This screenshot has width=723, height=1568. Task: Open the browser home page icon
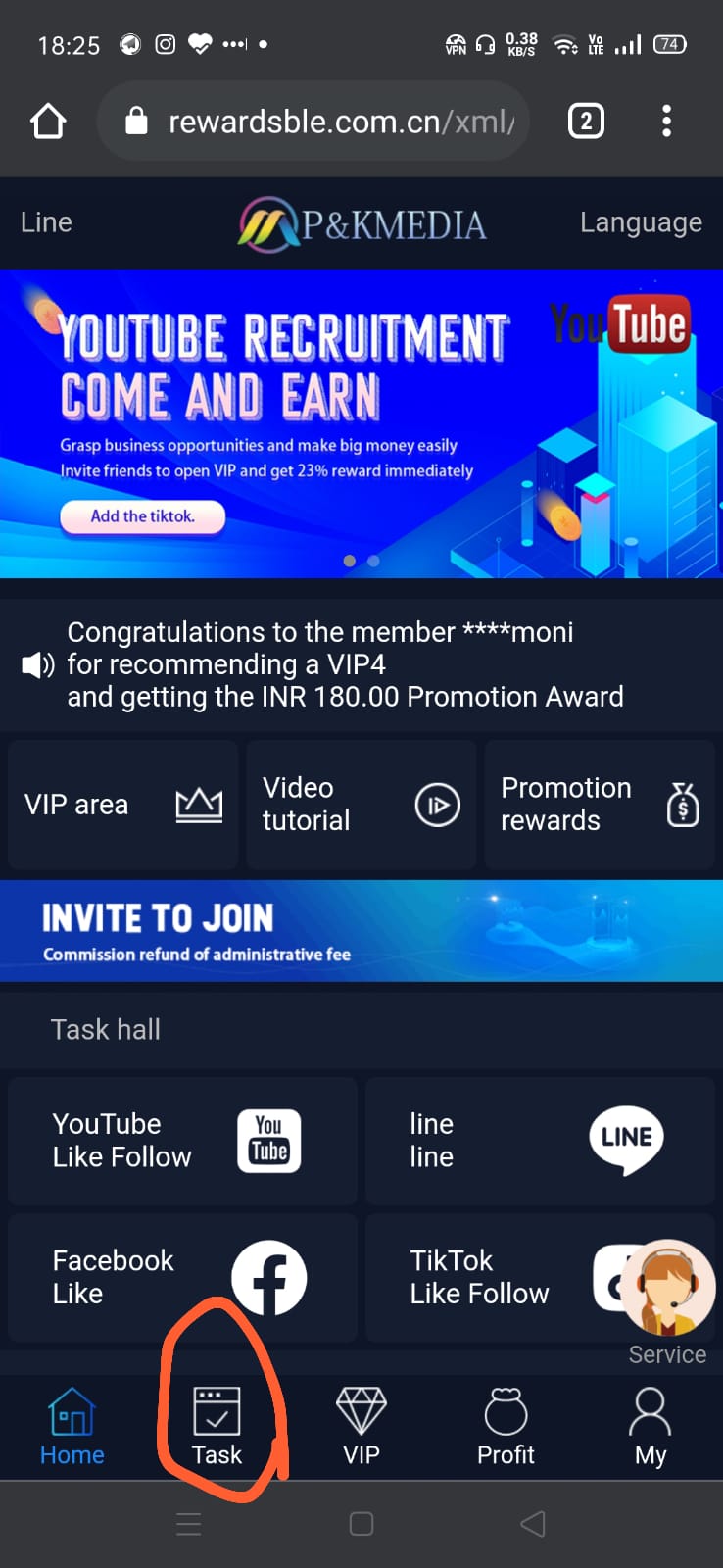(x=48, y=122)
